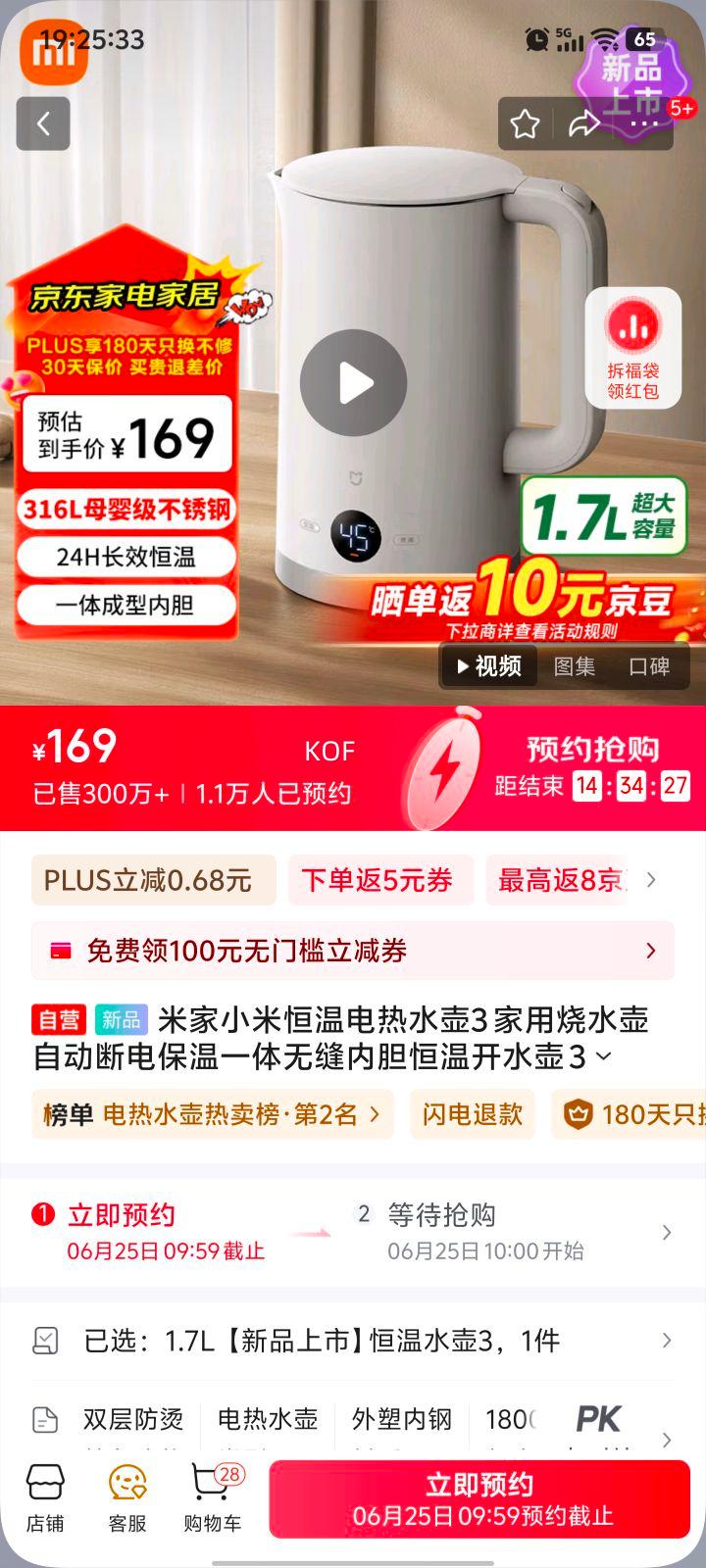The width and height of the screenshot is (706, 1568).
Task: Select the 视频 tab
Action: point(489,666)
